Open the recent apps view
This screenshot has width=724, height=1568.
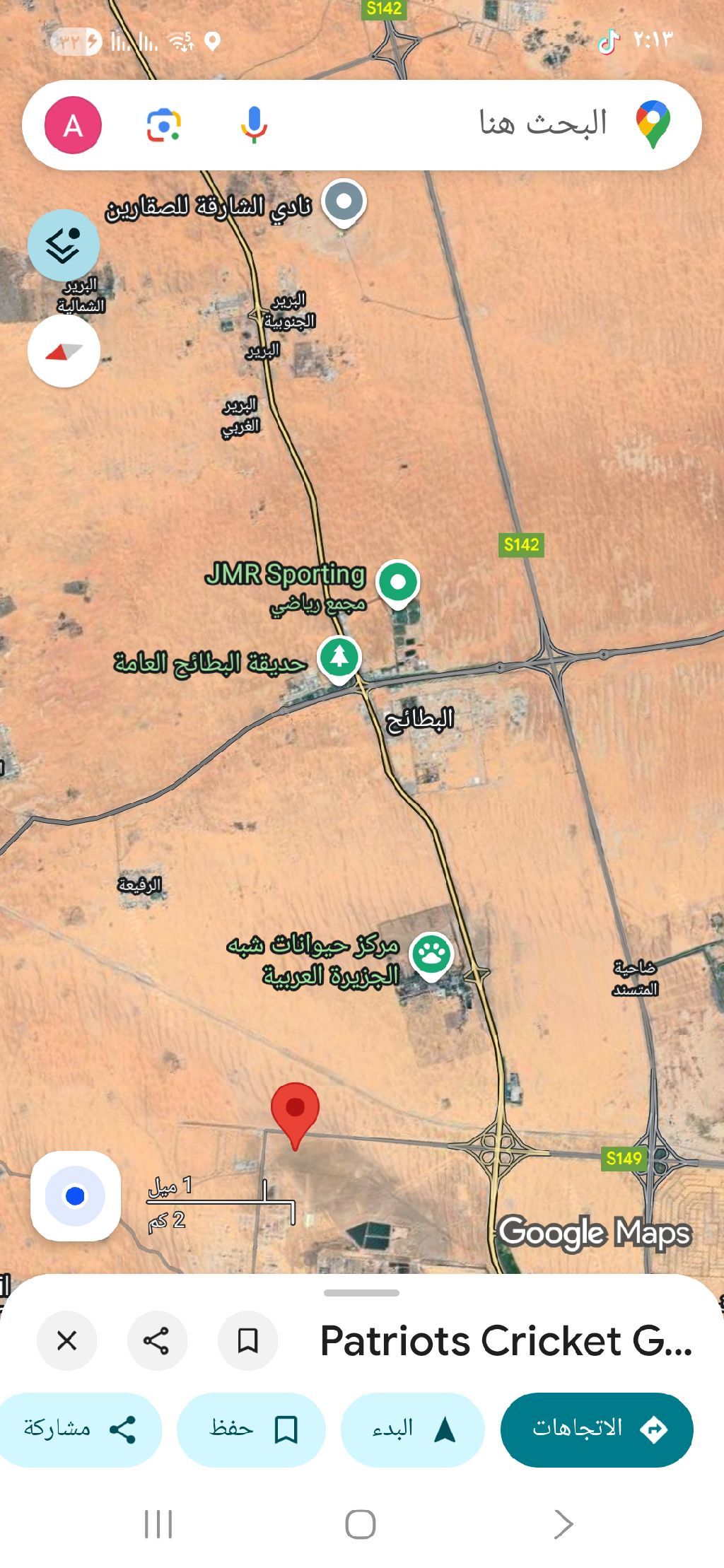158,1523
